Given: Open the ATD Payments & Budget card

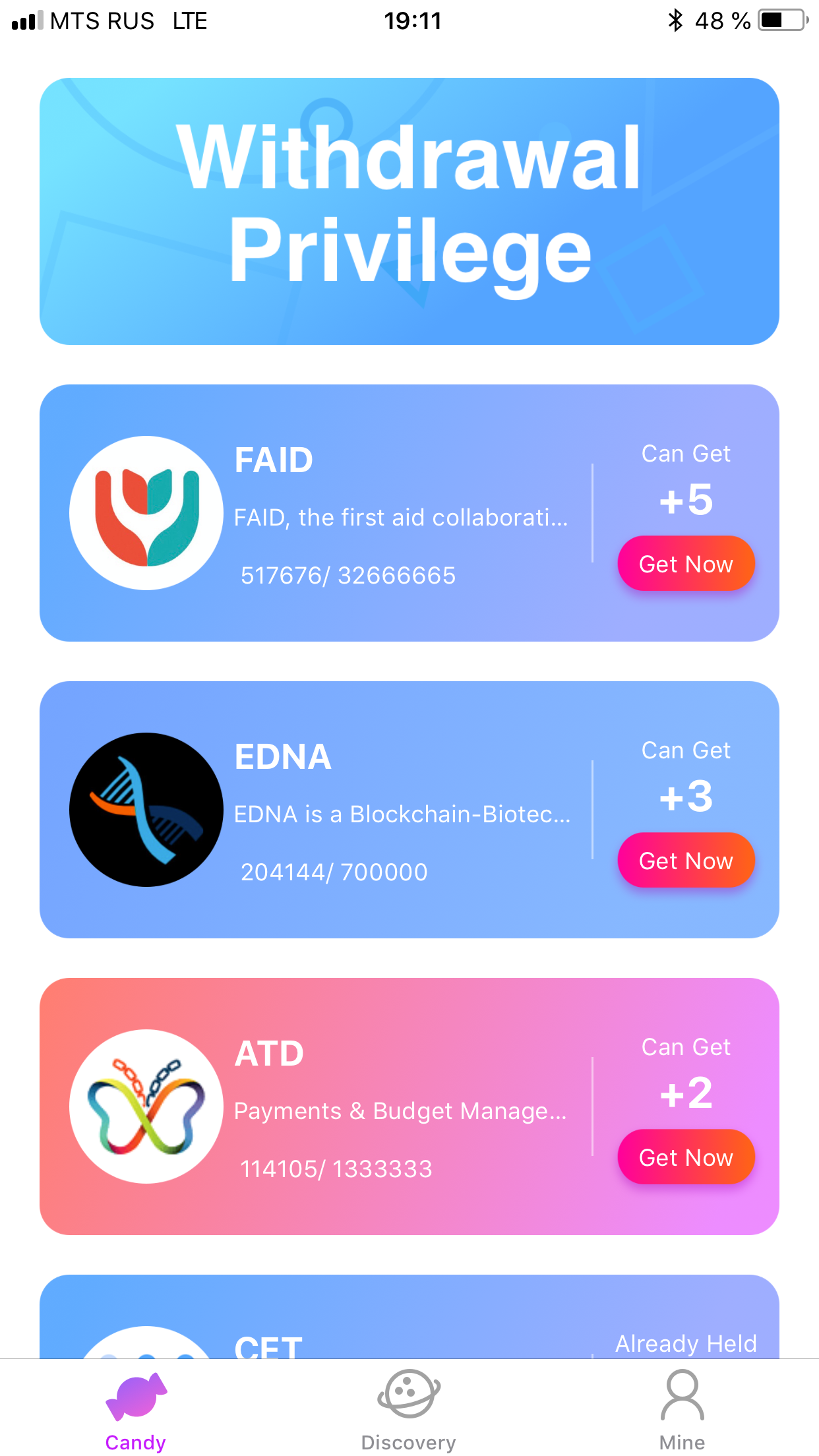Looking at the screenshot, I should tap(330, 1107).
